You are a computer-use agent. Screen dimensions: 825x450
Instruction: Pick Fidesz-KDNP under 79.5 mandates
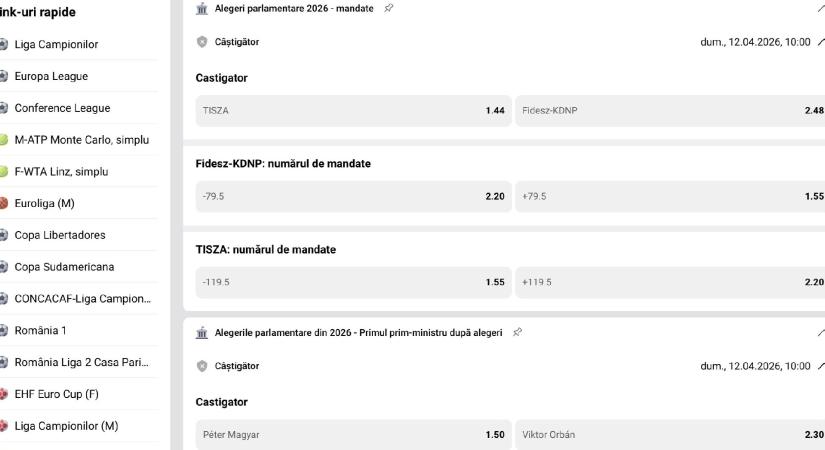coord(353,197)
